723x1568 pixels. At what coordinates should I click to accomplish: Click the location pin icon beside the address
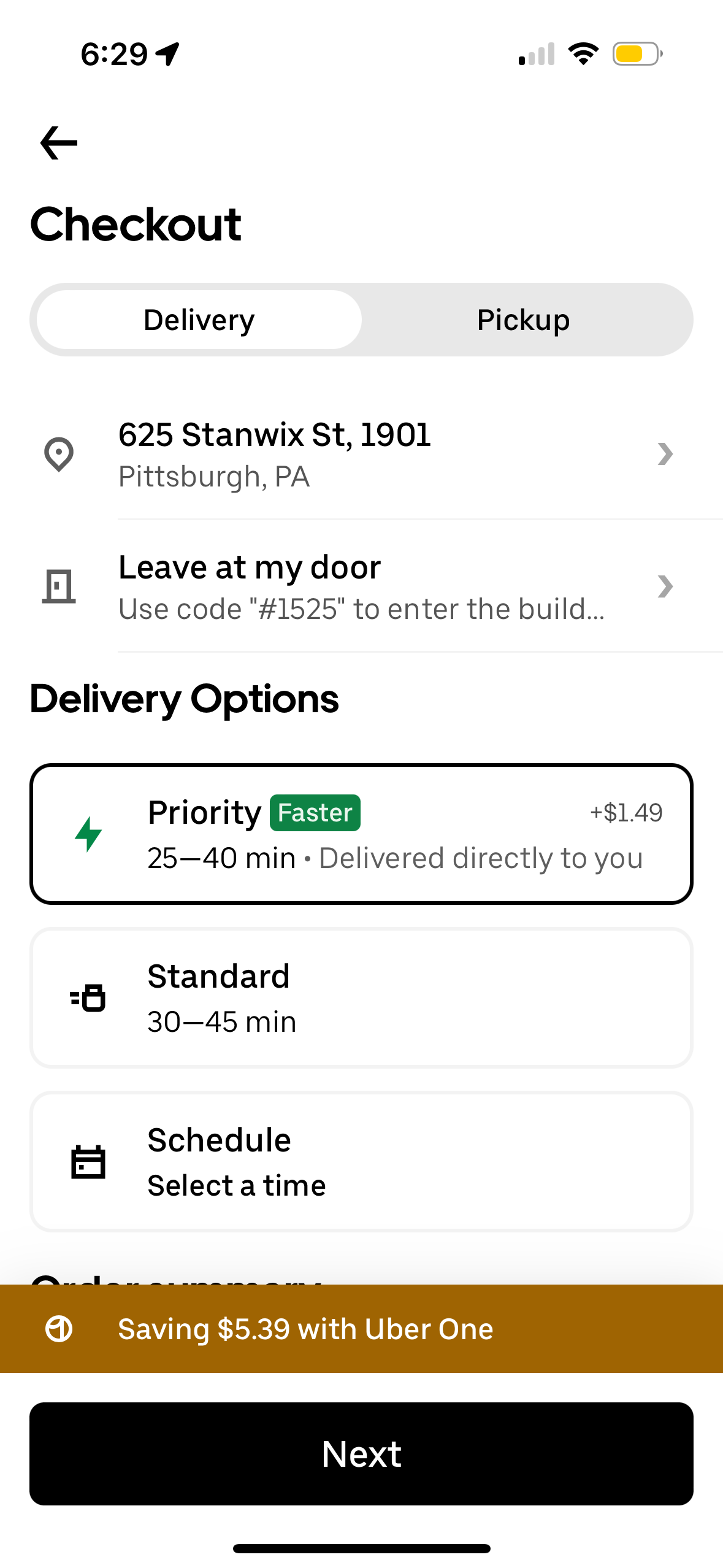click(59, 454)
